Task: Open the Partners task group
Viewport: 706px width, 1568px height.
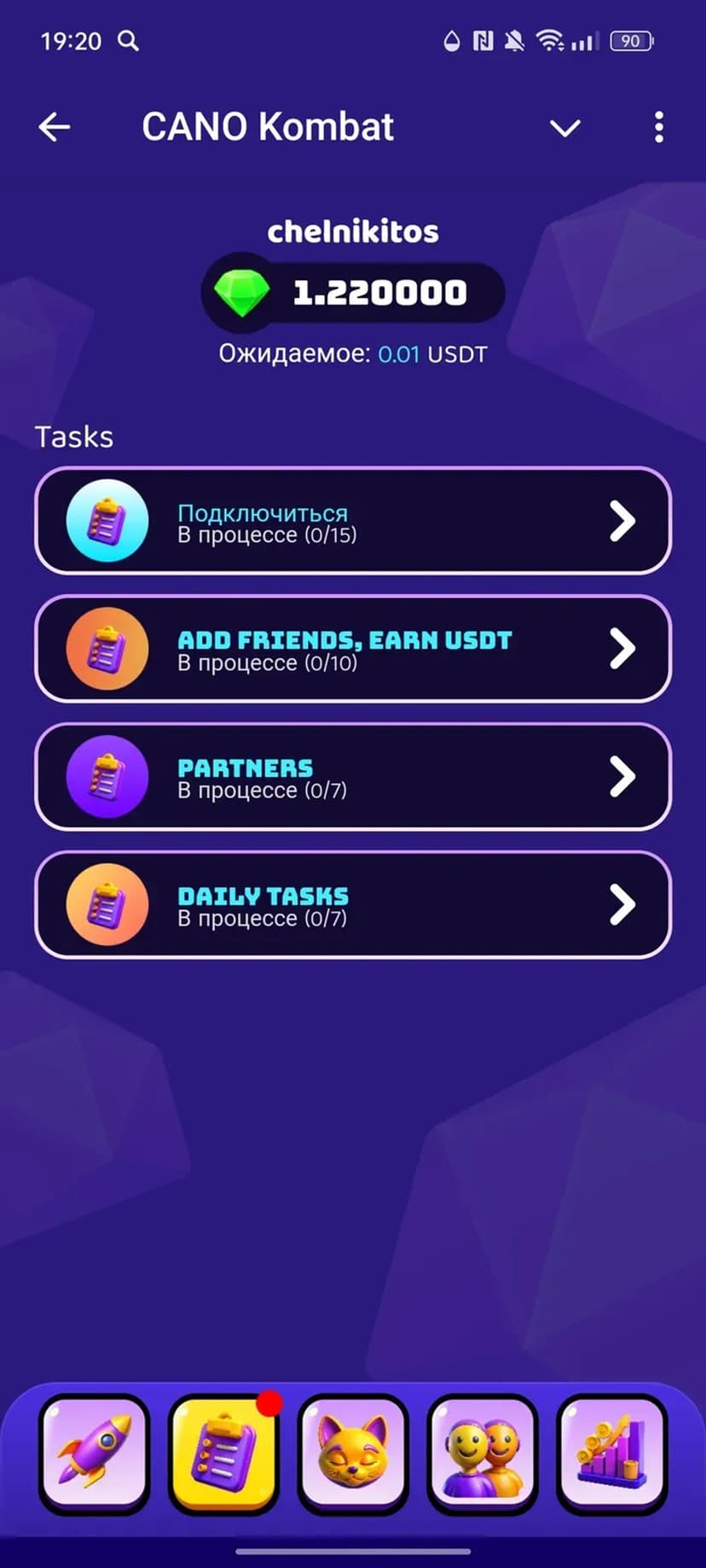Action: click(353, 777)
